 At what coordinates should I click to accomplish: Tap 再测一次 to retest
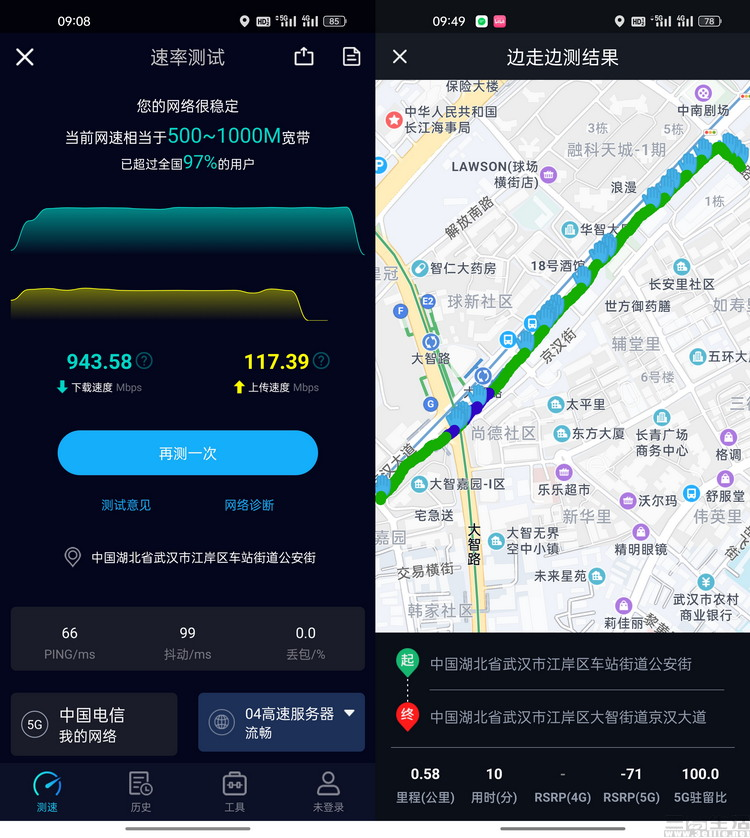click(188, 453)
